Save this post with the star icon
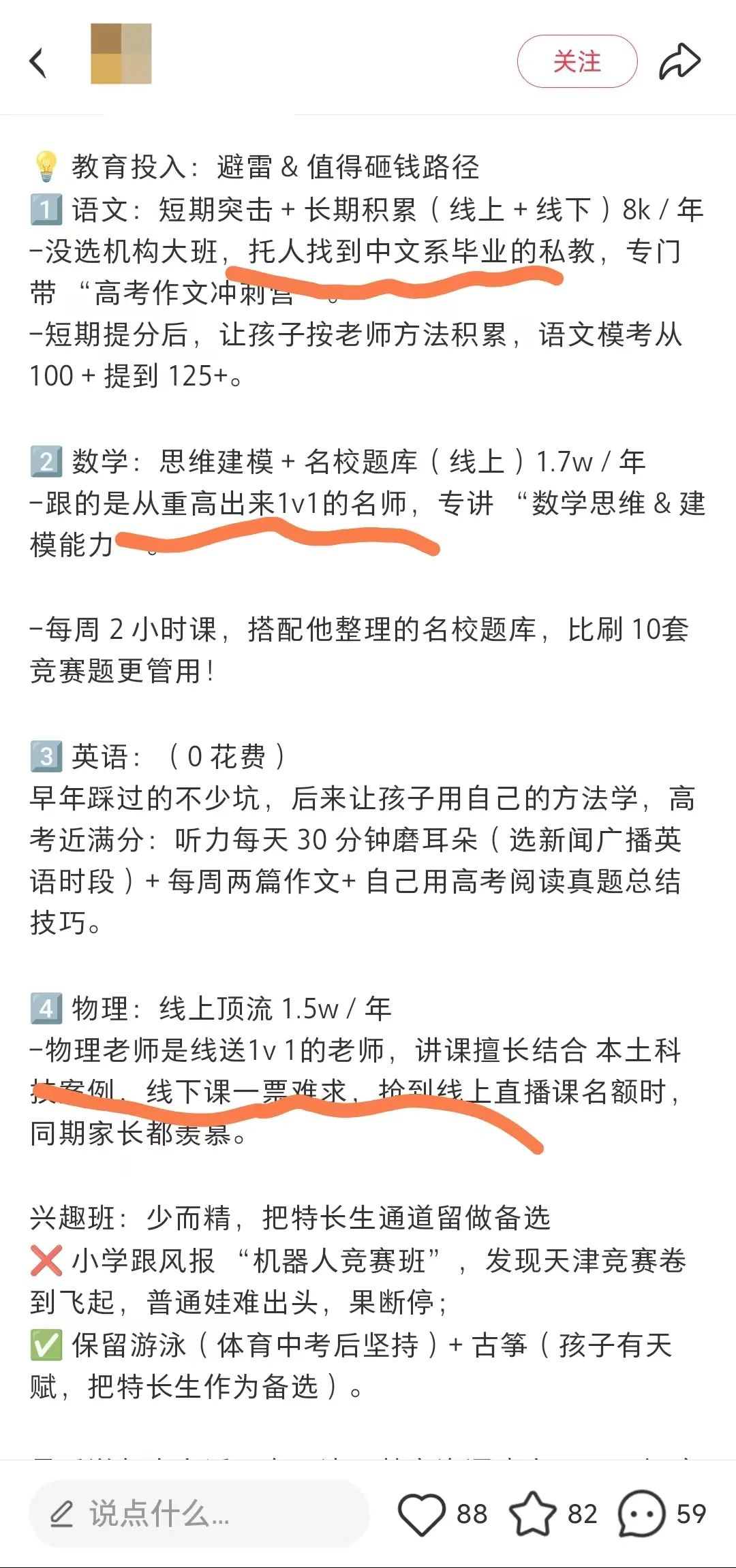 tap(533, 1514)
